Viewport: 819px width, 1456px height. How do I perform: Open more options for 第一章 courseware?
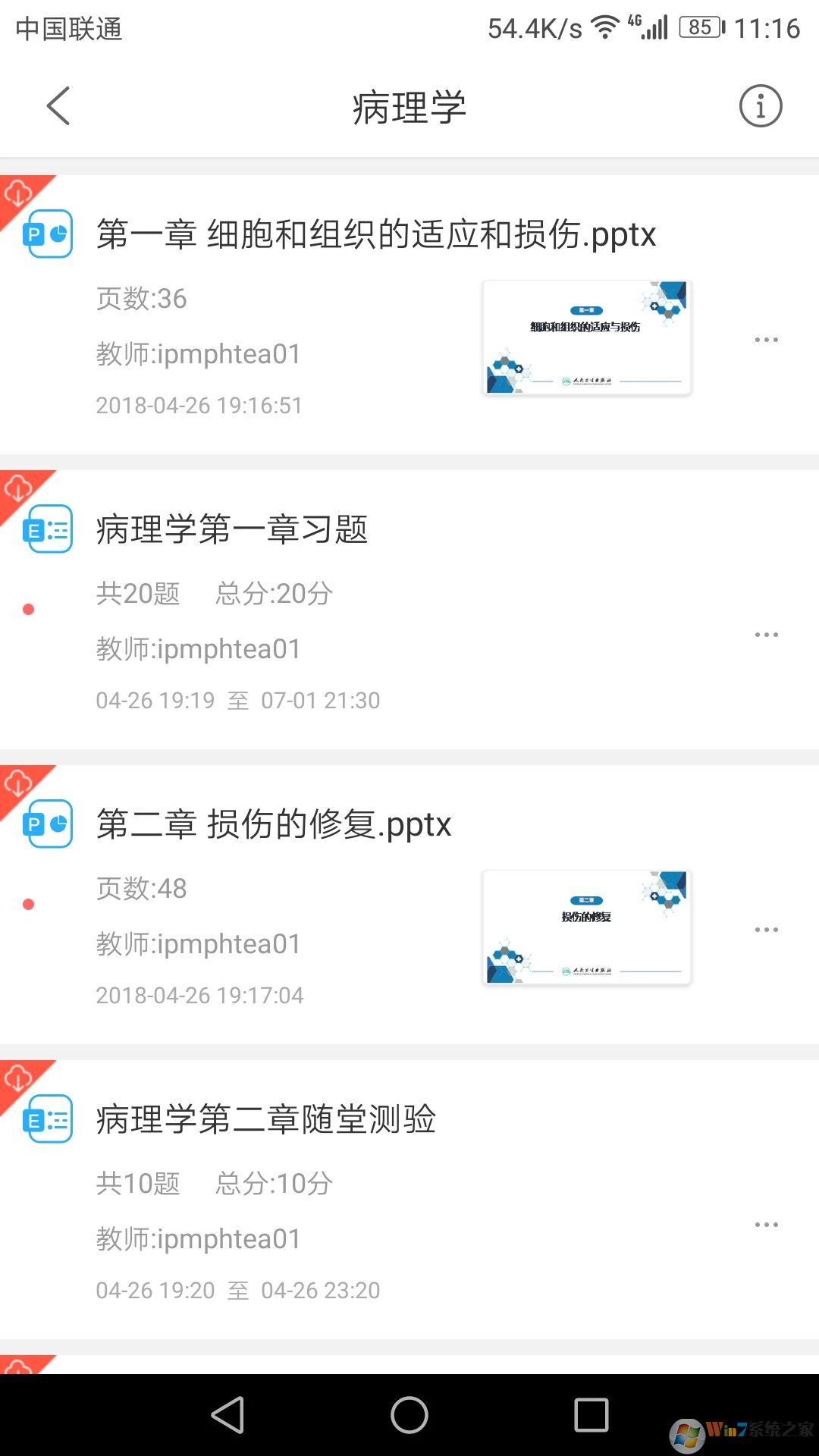(767, 339)
